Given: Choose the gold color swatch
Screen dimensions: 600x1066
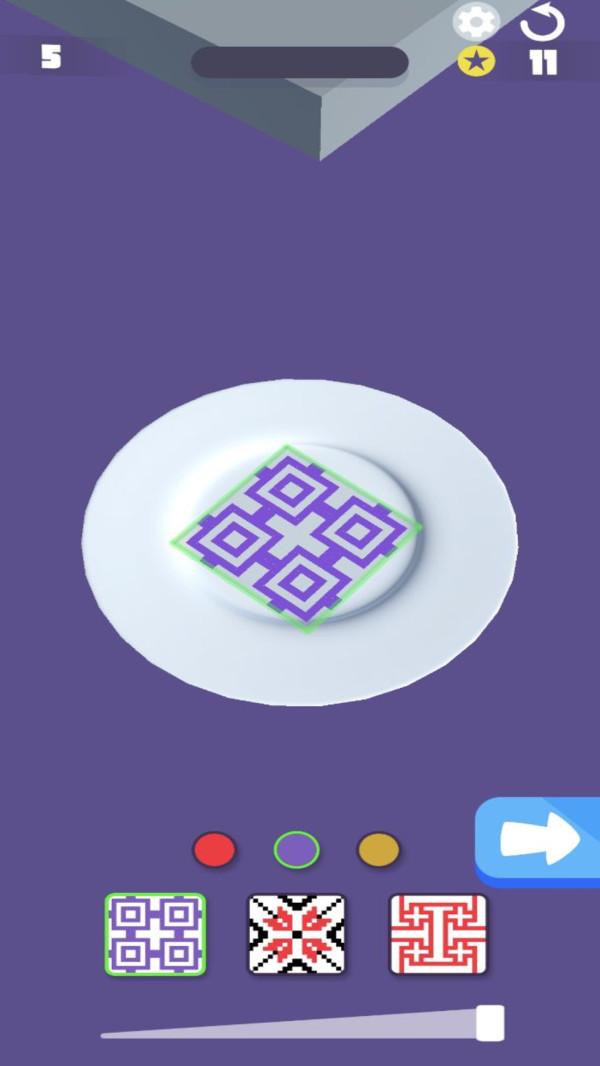Looking at the screenshot, I should tap(379, 850).
